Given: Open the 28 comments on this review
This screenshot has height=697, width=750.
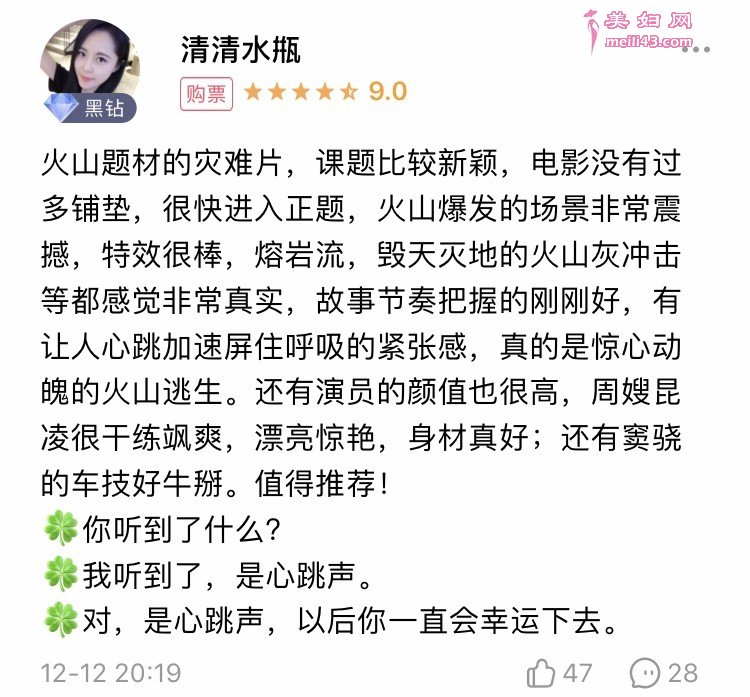Looking at the screenshot, I should click(647, 671).
